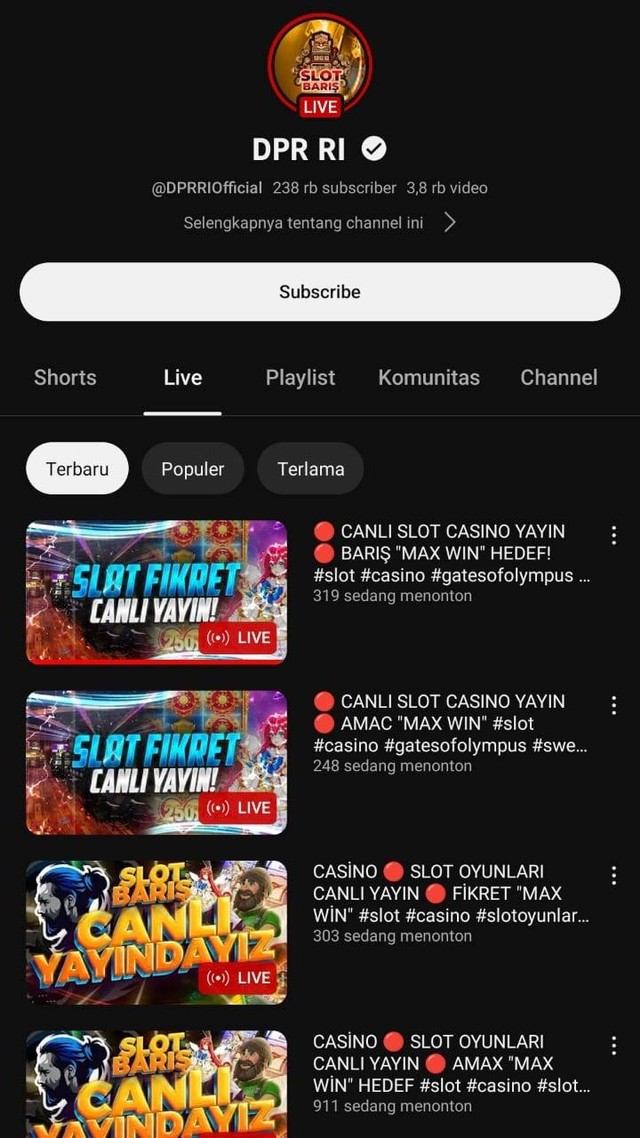Go to the Channel tab
Viewport: 640px width, 1138px height.
558,378
